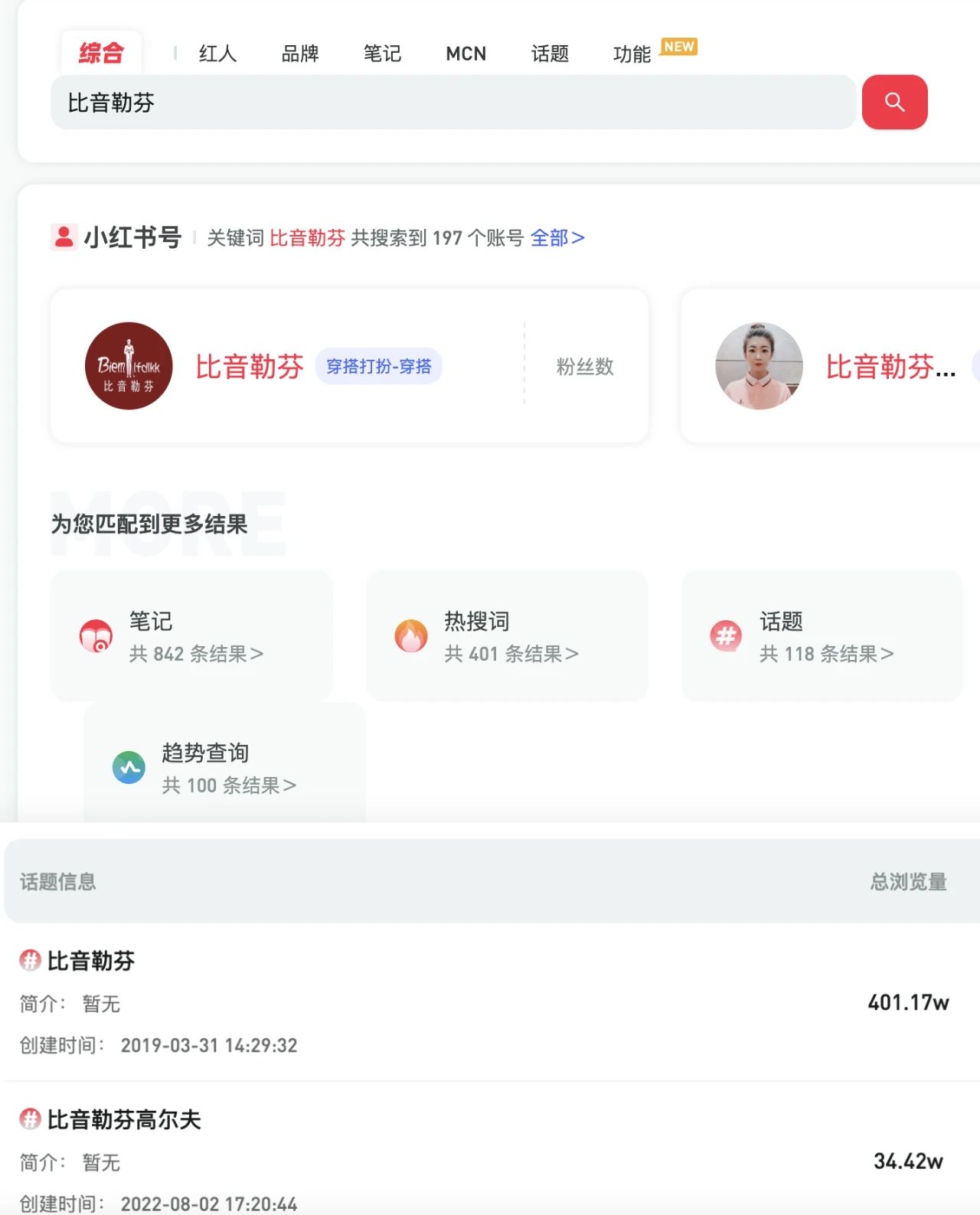Edit the search field containing 比音勒芬
The height and width of the screenshot is (1215, 980).
point(452,103)
